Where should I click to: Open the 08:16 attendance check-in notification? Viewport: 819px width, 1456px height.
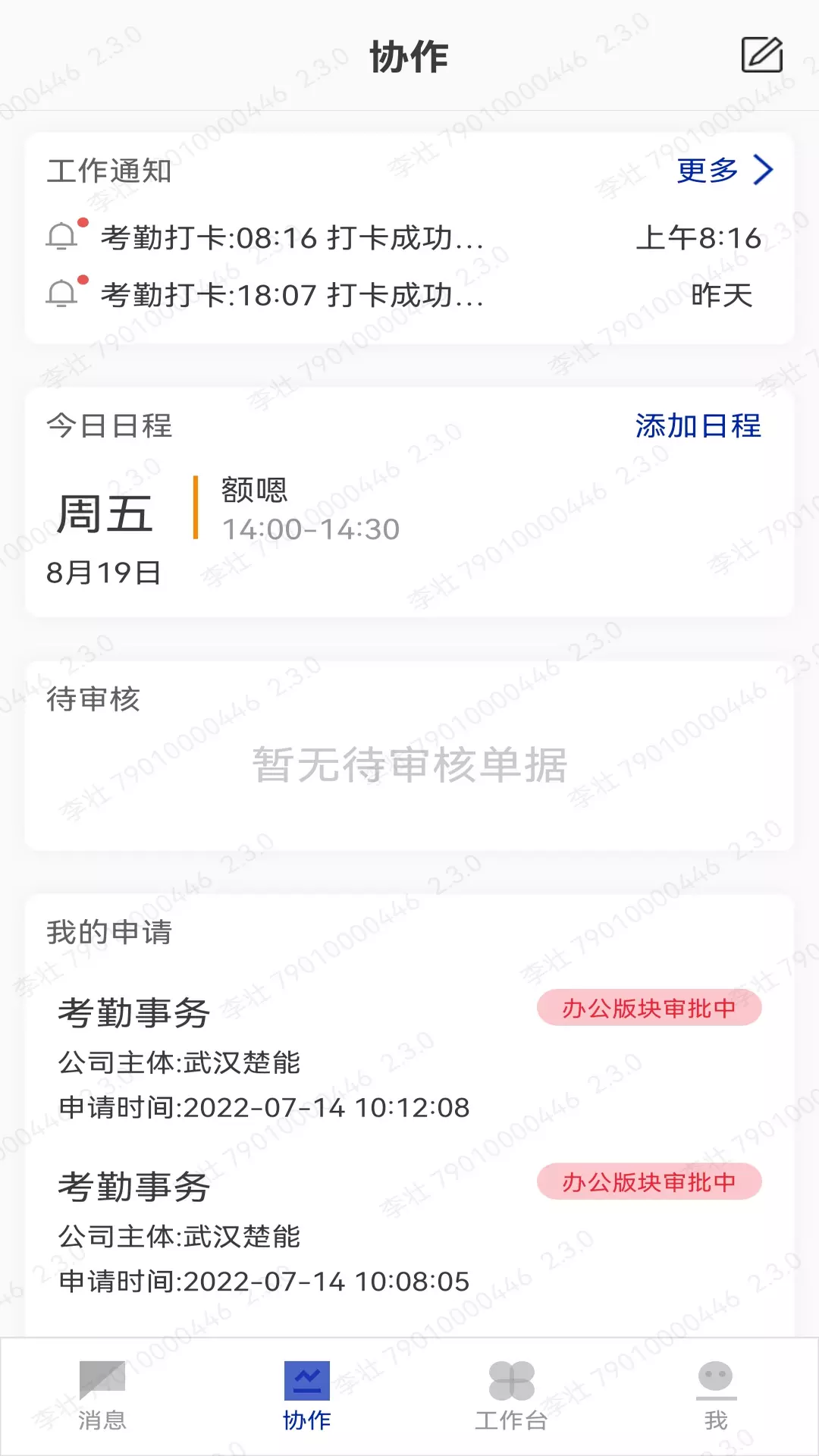click(x=409, y=238)
